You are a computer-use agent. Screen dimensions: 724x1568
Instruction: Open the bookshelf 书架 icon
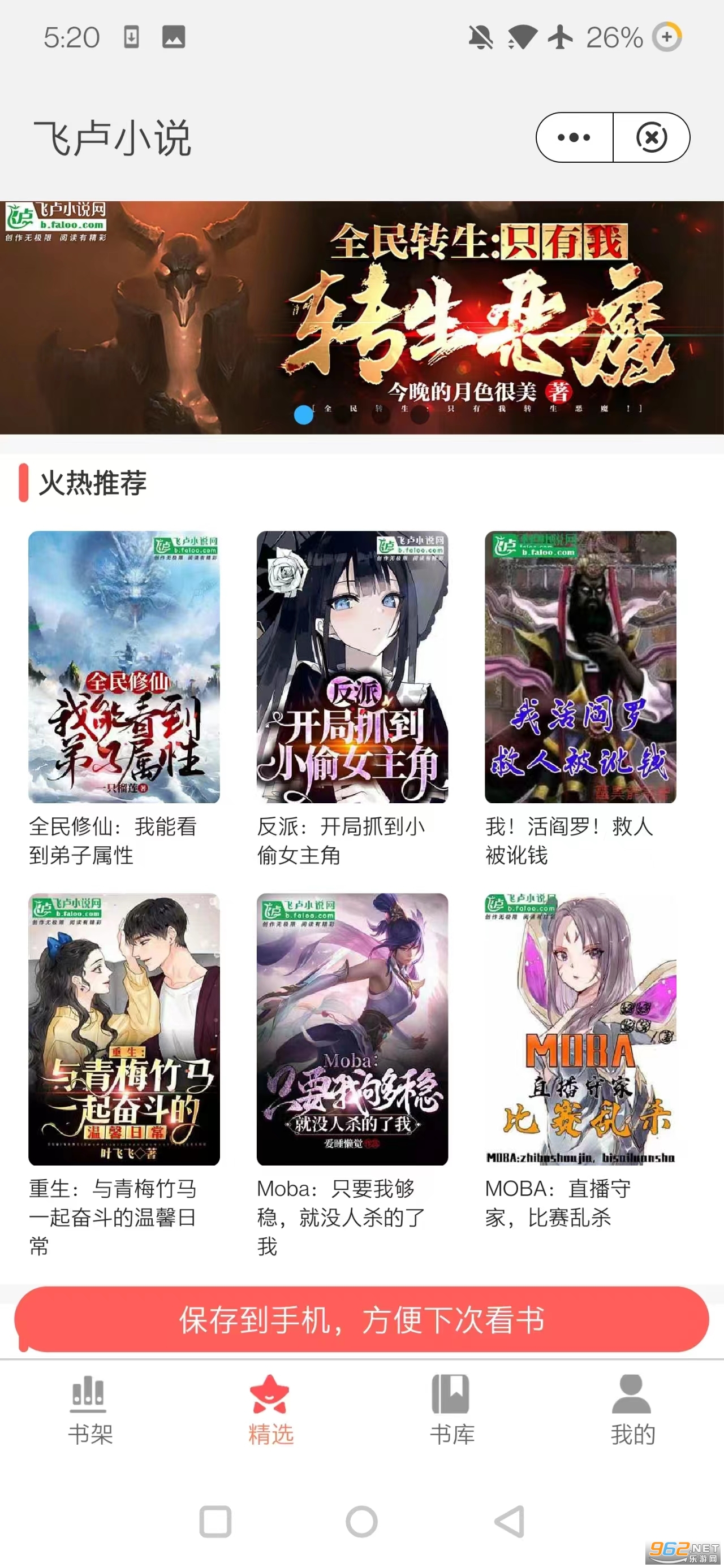tap(88, 1394)
